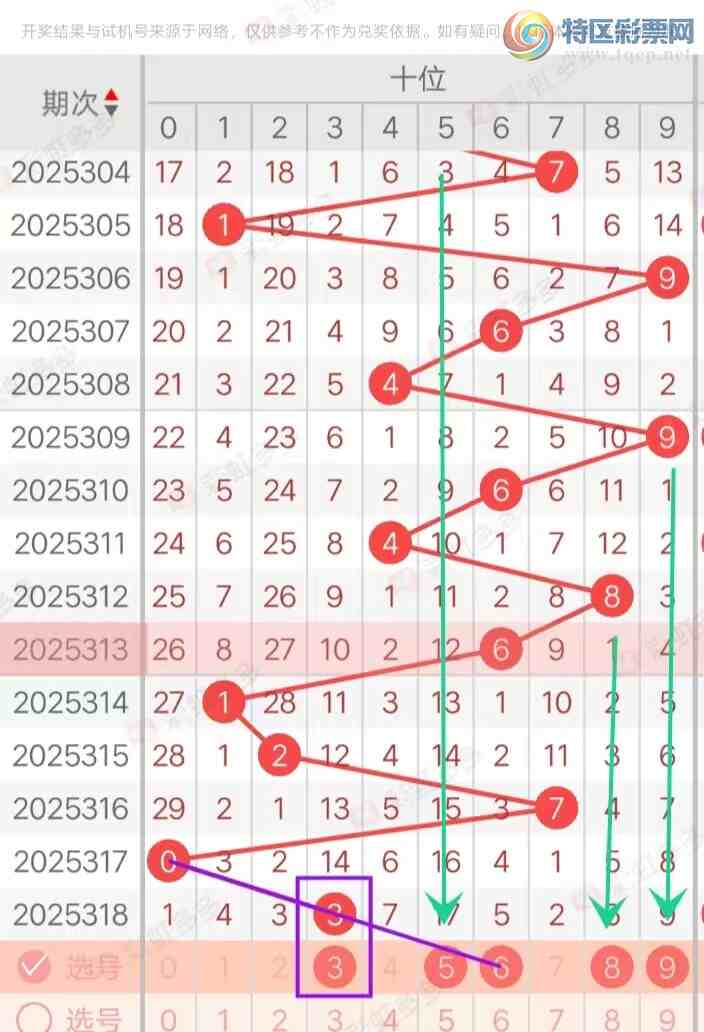The height and width of the screenshot is (1032, 704).
Task: Deselect number 6 in checked 选号 row
Action: coord(502,968)
